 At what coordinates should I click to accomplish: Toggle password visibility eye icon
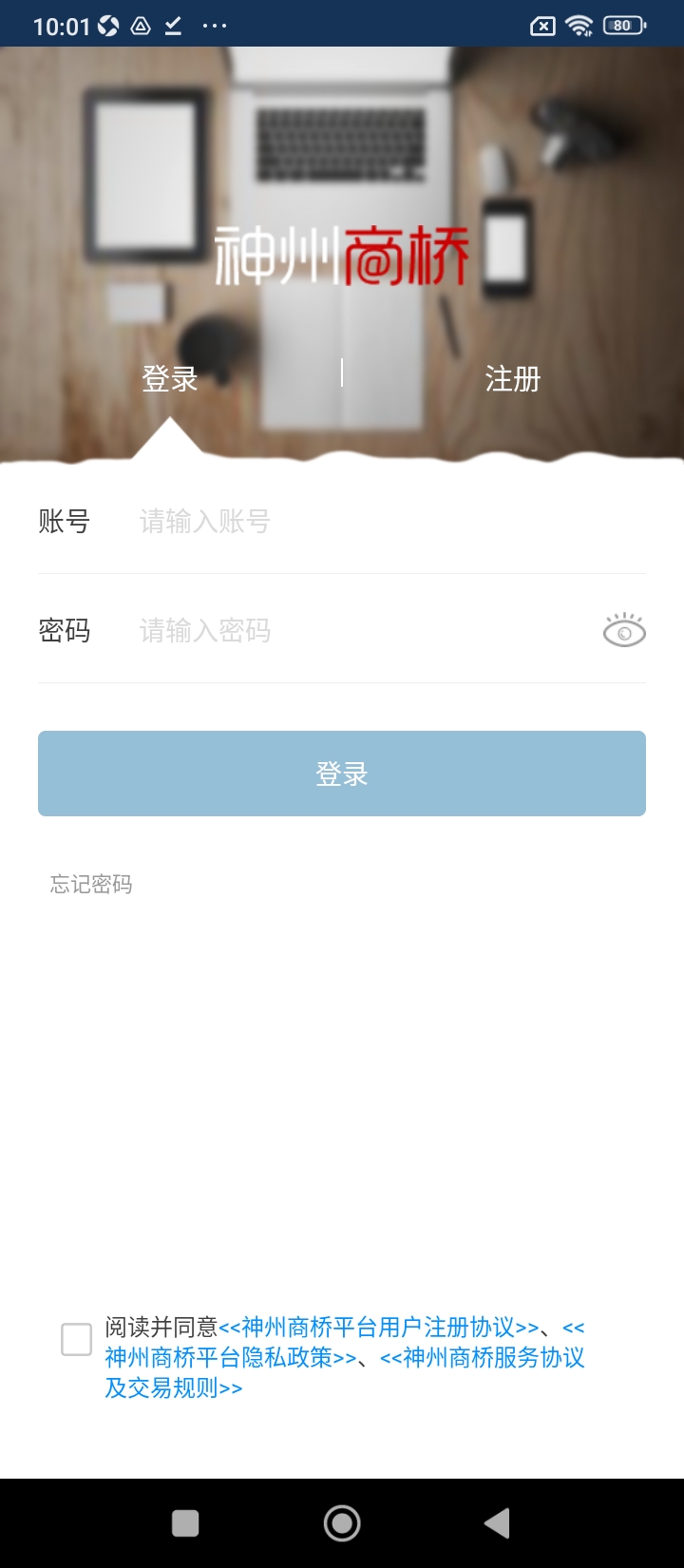coord(624,631)
